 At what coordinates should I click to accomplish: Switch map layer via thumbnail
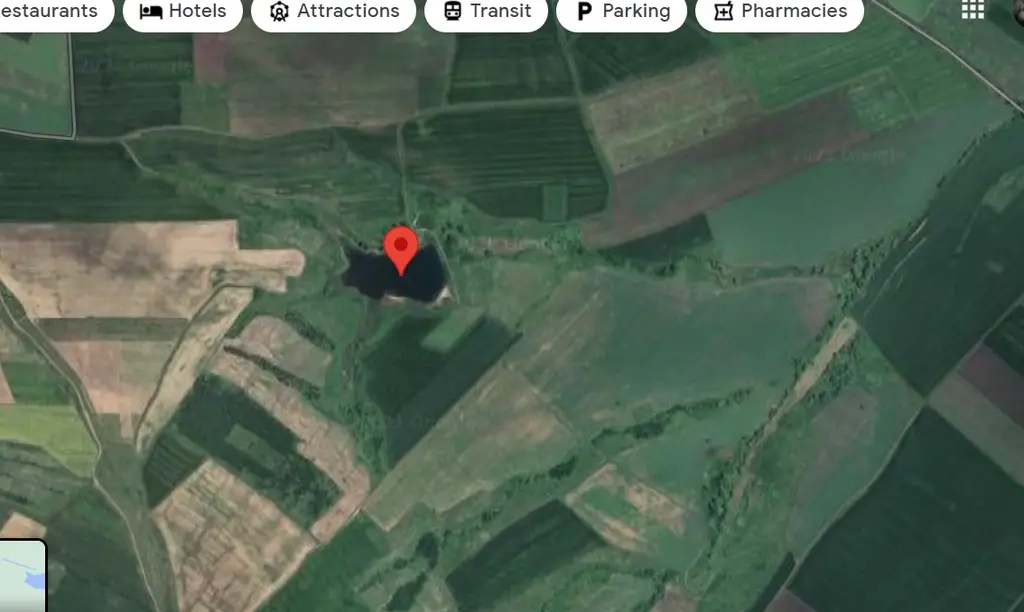click(22, 576)
